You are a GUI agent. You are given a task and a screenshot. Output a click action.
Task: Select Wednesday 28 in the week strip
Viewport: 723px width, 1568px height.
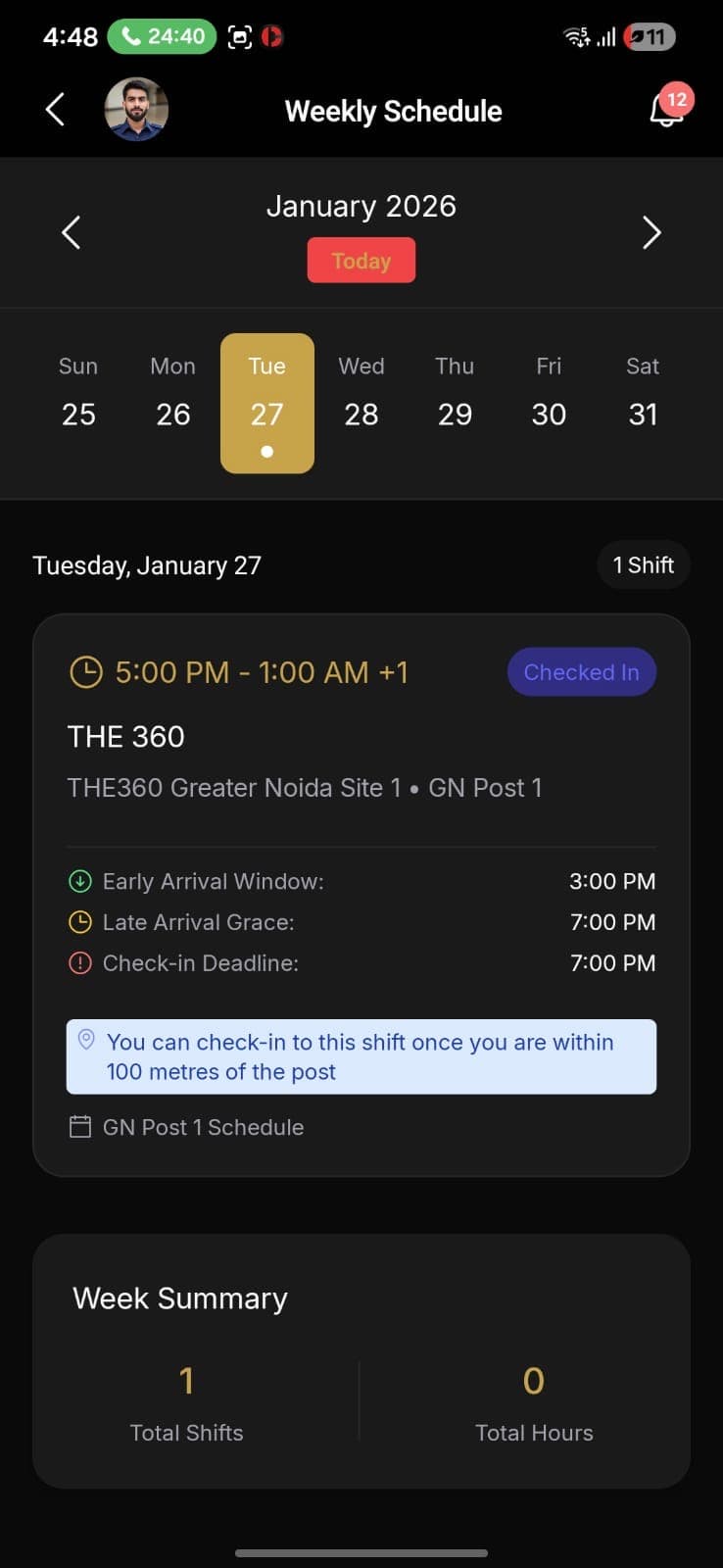pos(361,404)
